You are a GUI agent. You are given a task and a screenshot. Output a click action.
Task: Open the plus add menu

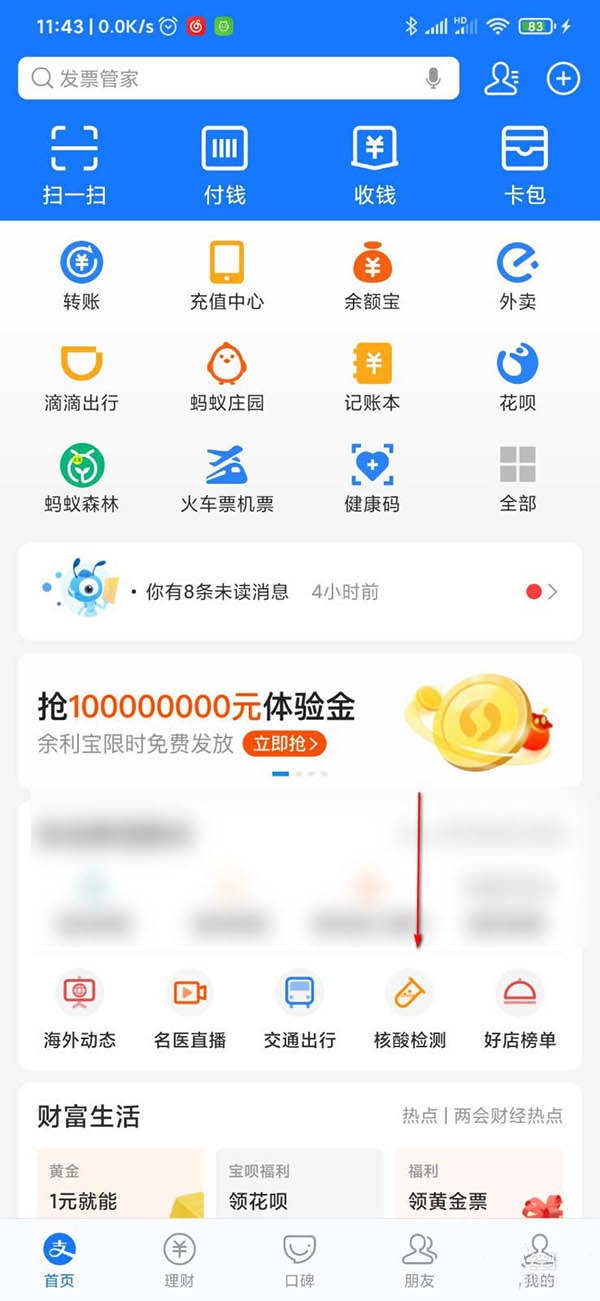click(x=563, y=79)
